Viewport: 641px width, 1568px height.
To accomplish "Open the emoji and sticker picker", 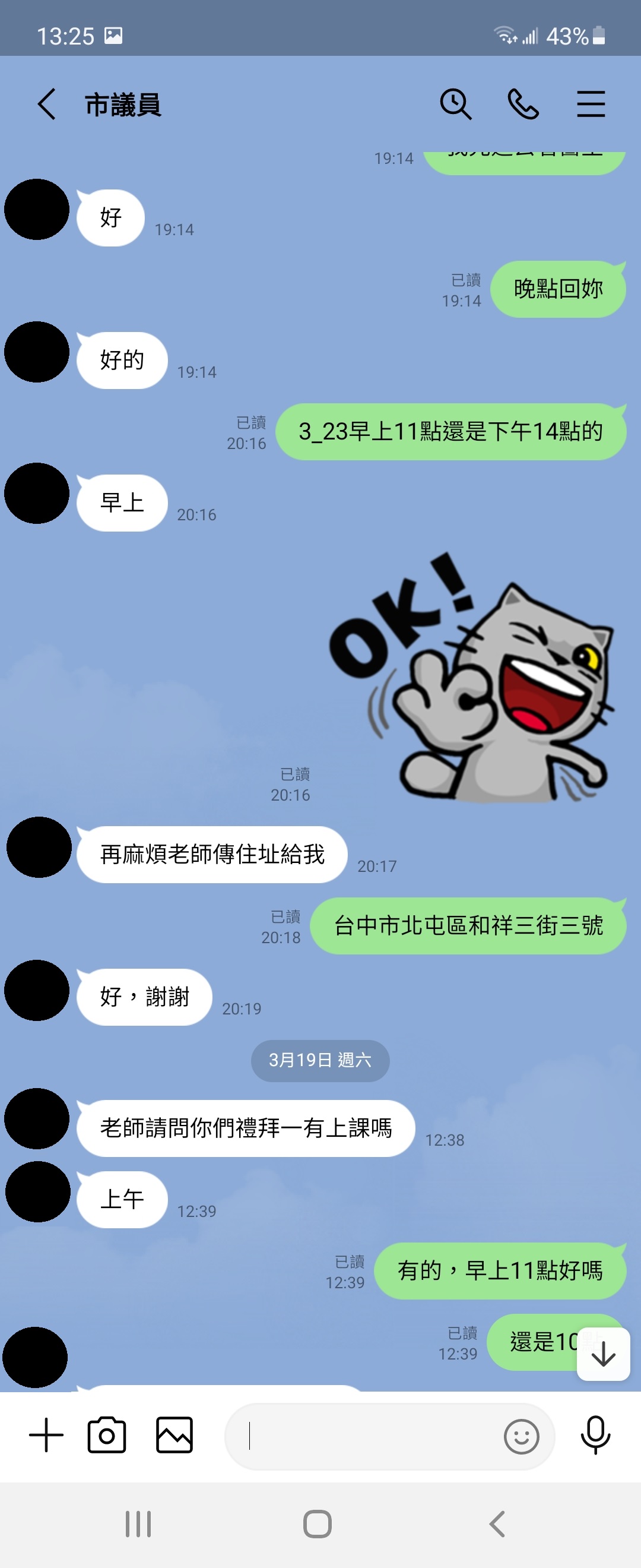I will pos(521,1437).
